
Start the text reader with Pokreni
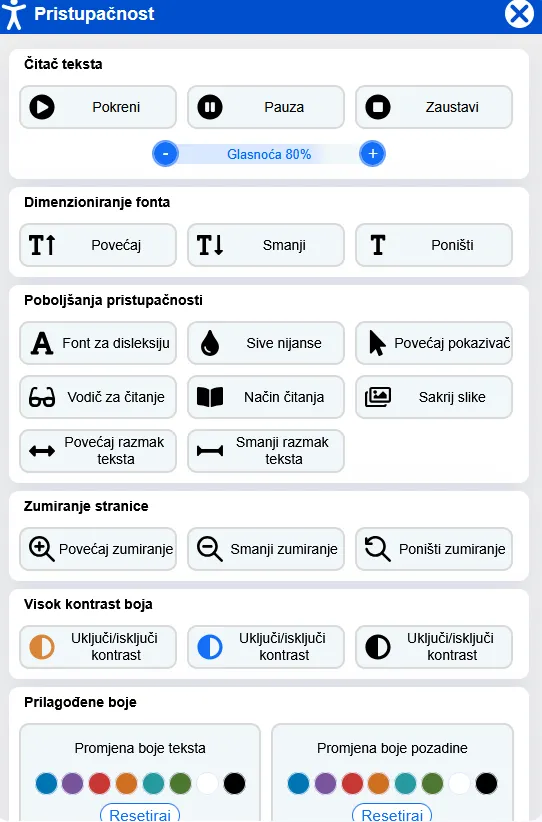(x=98, y=107)
